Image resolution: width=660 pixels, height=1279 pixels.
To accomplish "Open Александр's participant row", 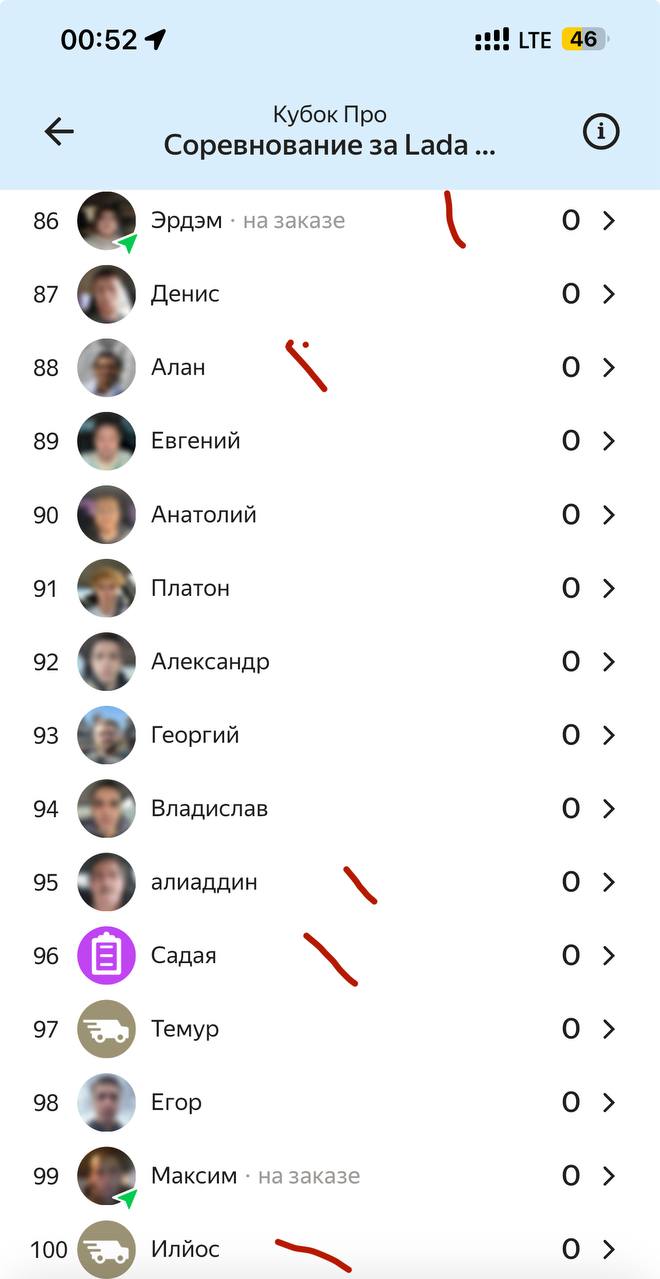I will (x=330, y=662).
